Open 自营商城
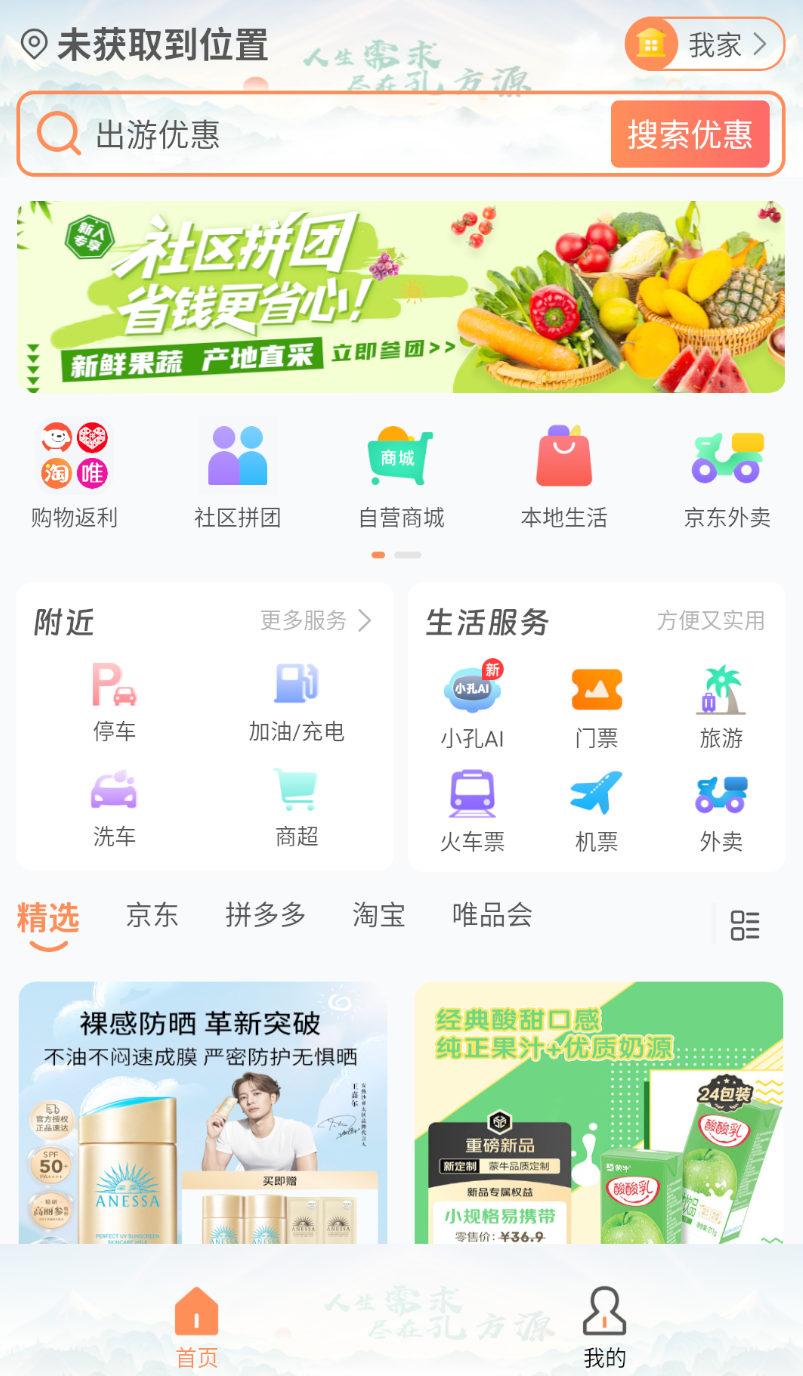Image resolution: width=803 pixels, height=1376 pixels. click(401, 474)
